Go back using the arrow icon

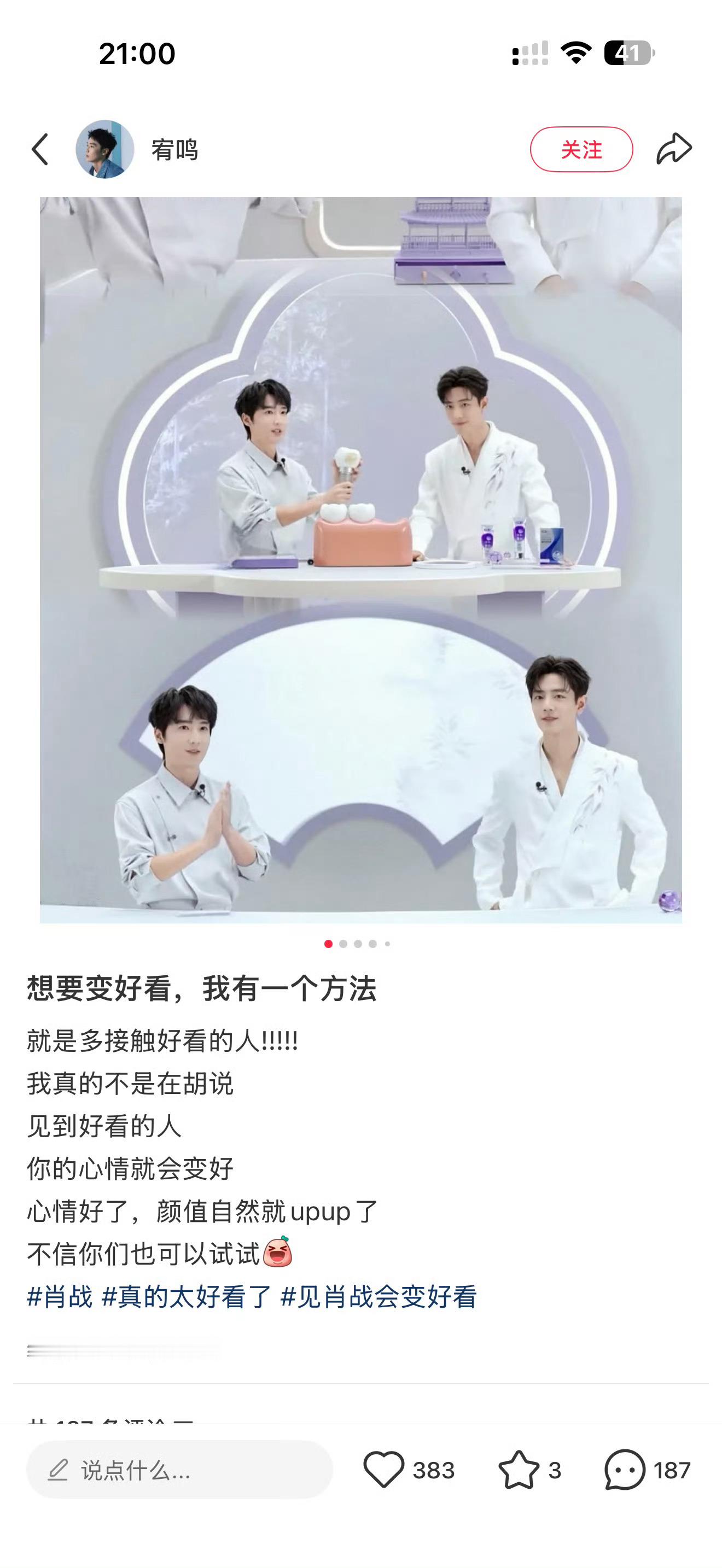[x=40, y=150]
